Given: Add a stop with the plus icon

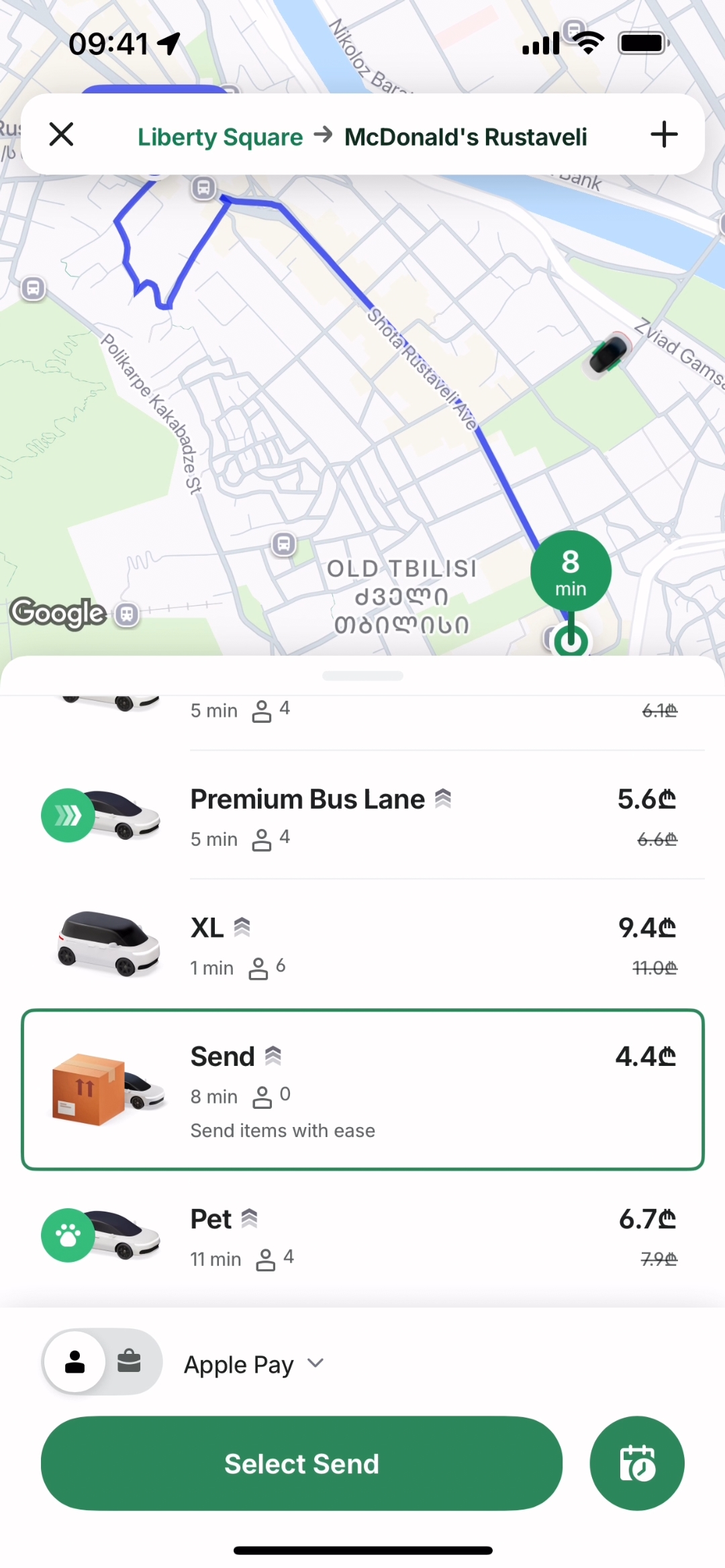Looking at the screenshot, I should [664, 134].
